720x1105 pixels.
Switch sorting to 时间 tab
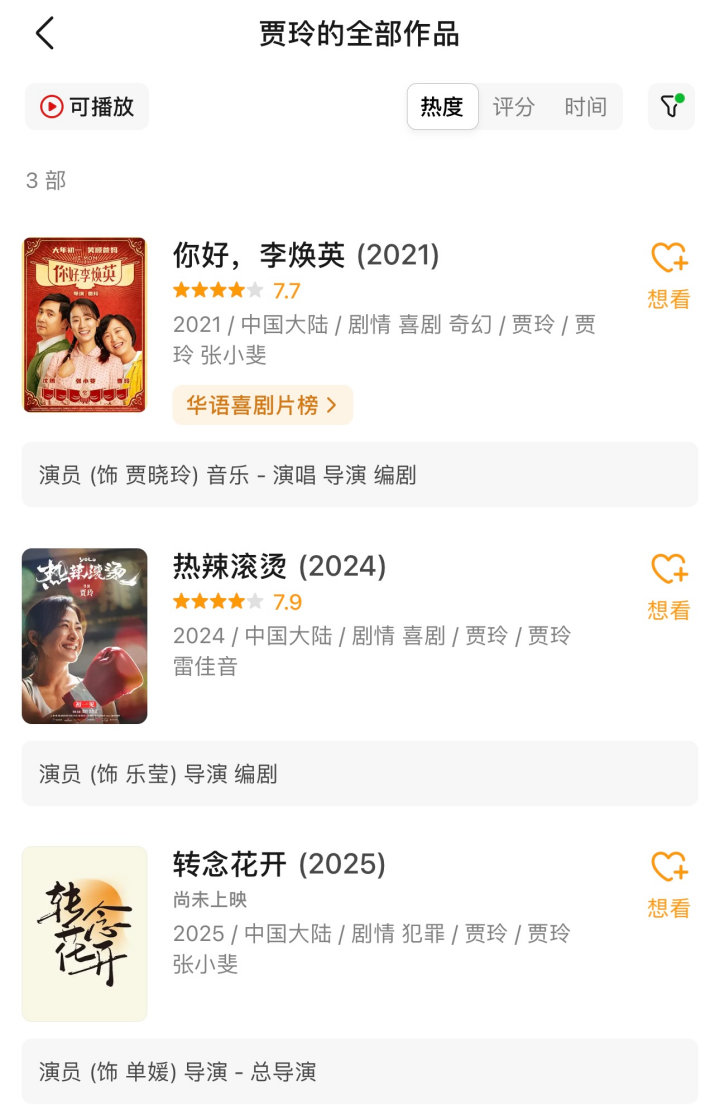click(586, 106)
